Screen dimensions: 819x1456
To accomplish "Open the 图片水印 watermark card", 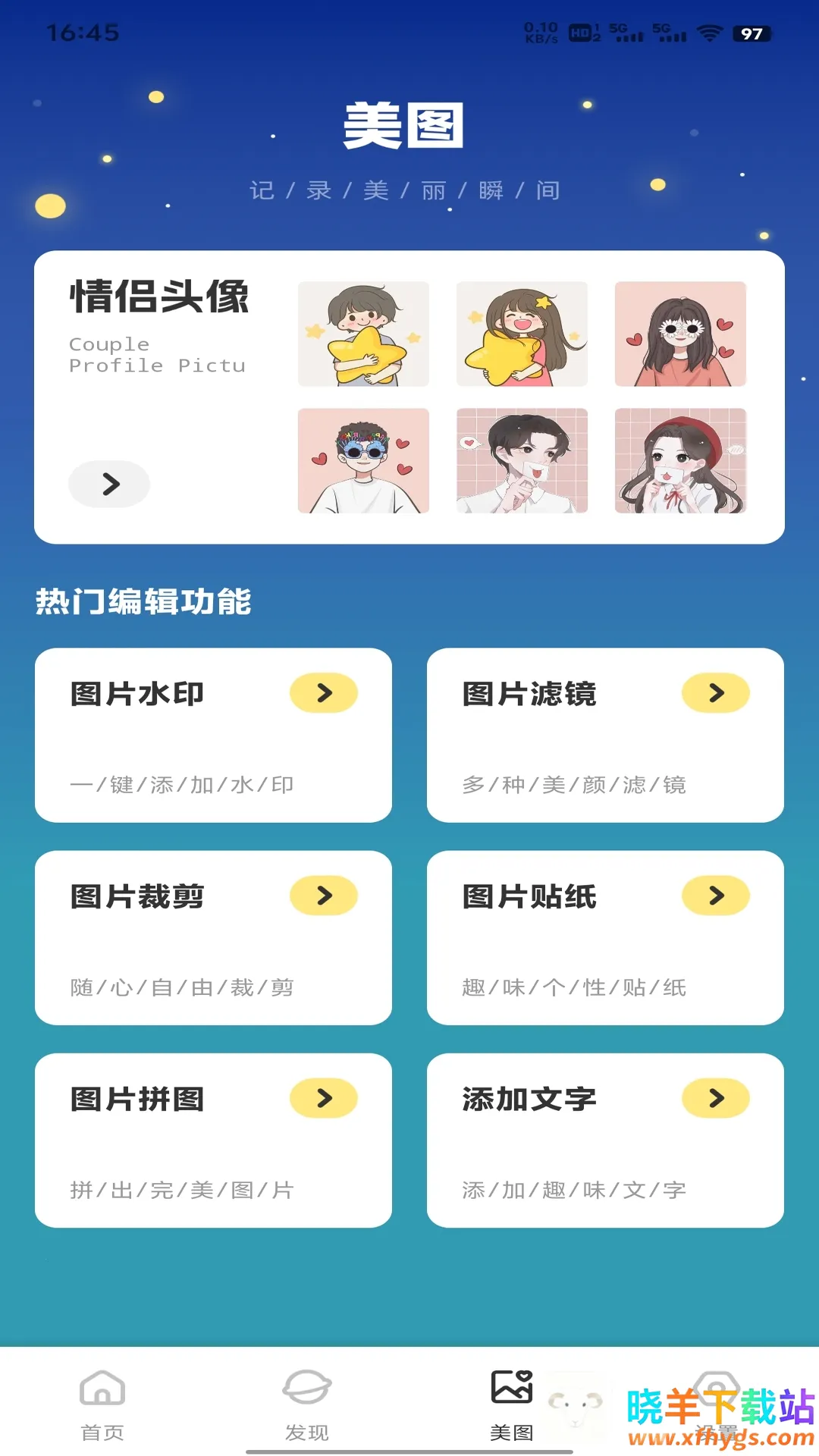I will point(213,735).
